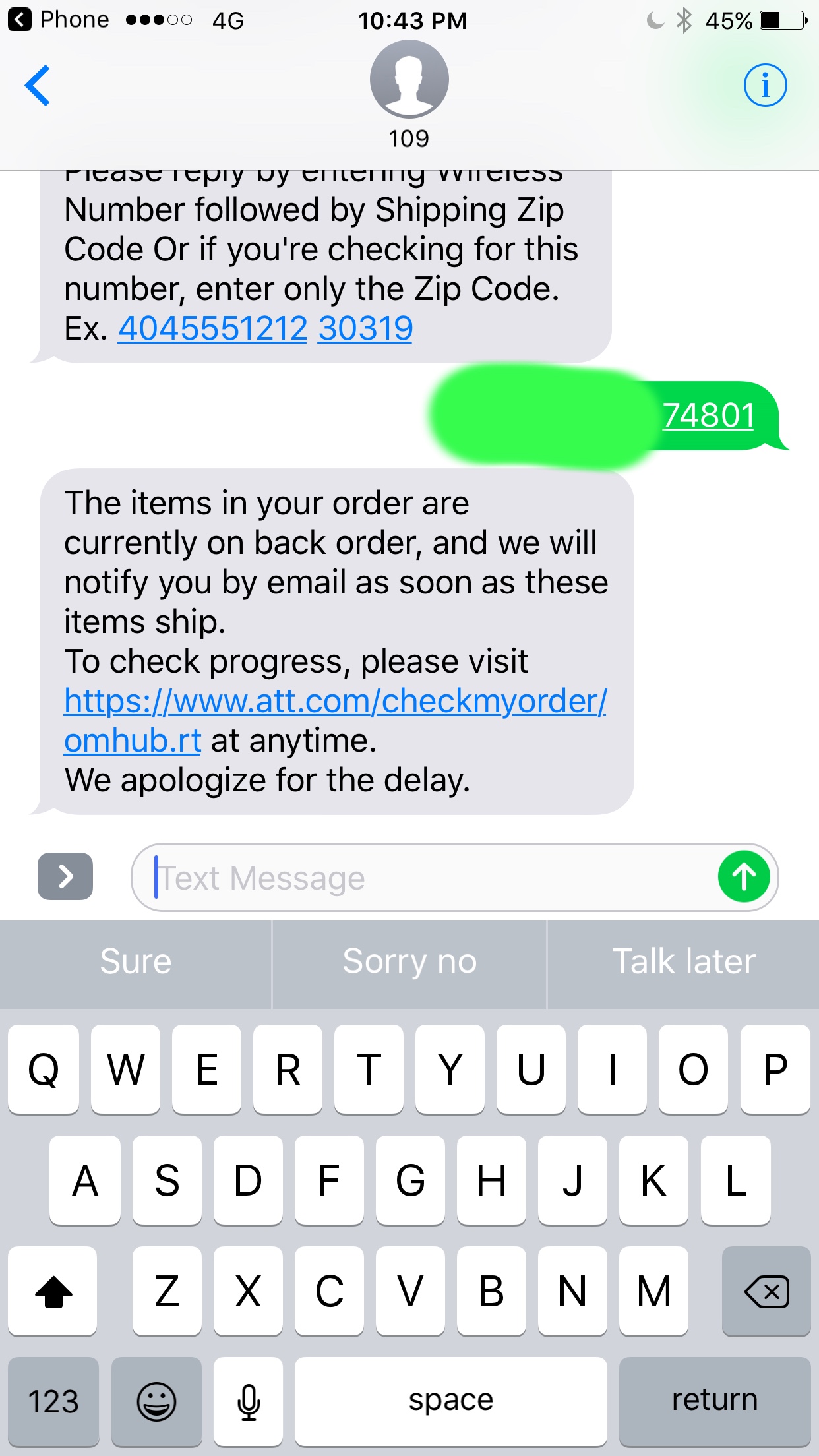819x1456 pixels.
Task: Tap the 74801 link in sent message
Action: pyautogui.click(x=708, y=415)
